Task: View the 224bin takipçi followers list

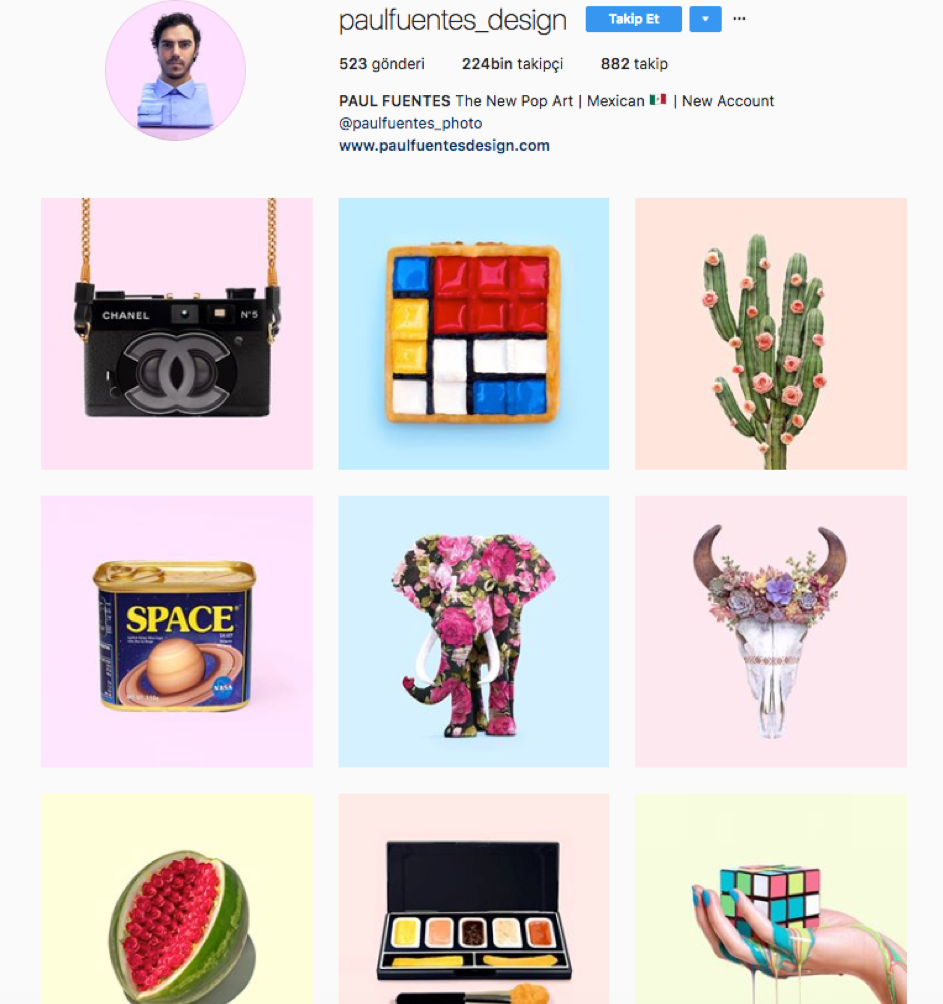Action: (512, 64)
